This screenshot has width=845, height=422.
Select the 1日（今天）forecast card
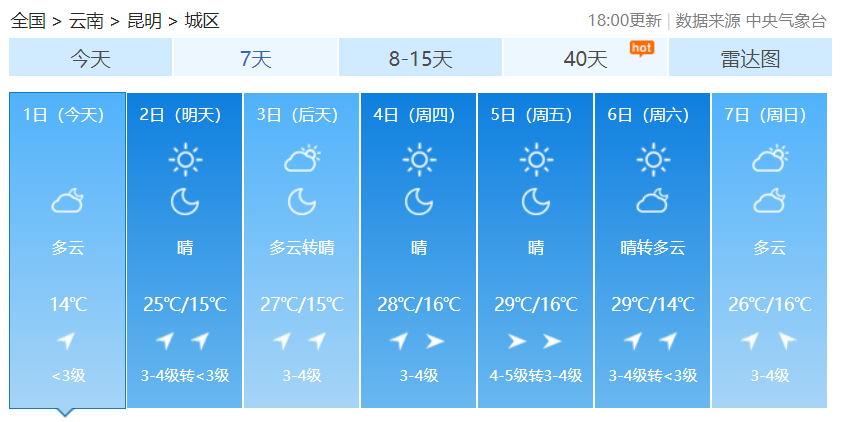[x=67, y=250]
